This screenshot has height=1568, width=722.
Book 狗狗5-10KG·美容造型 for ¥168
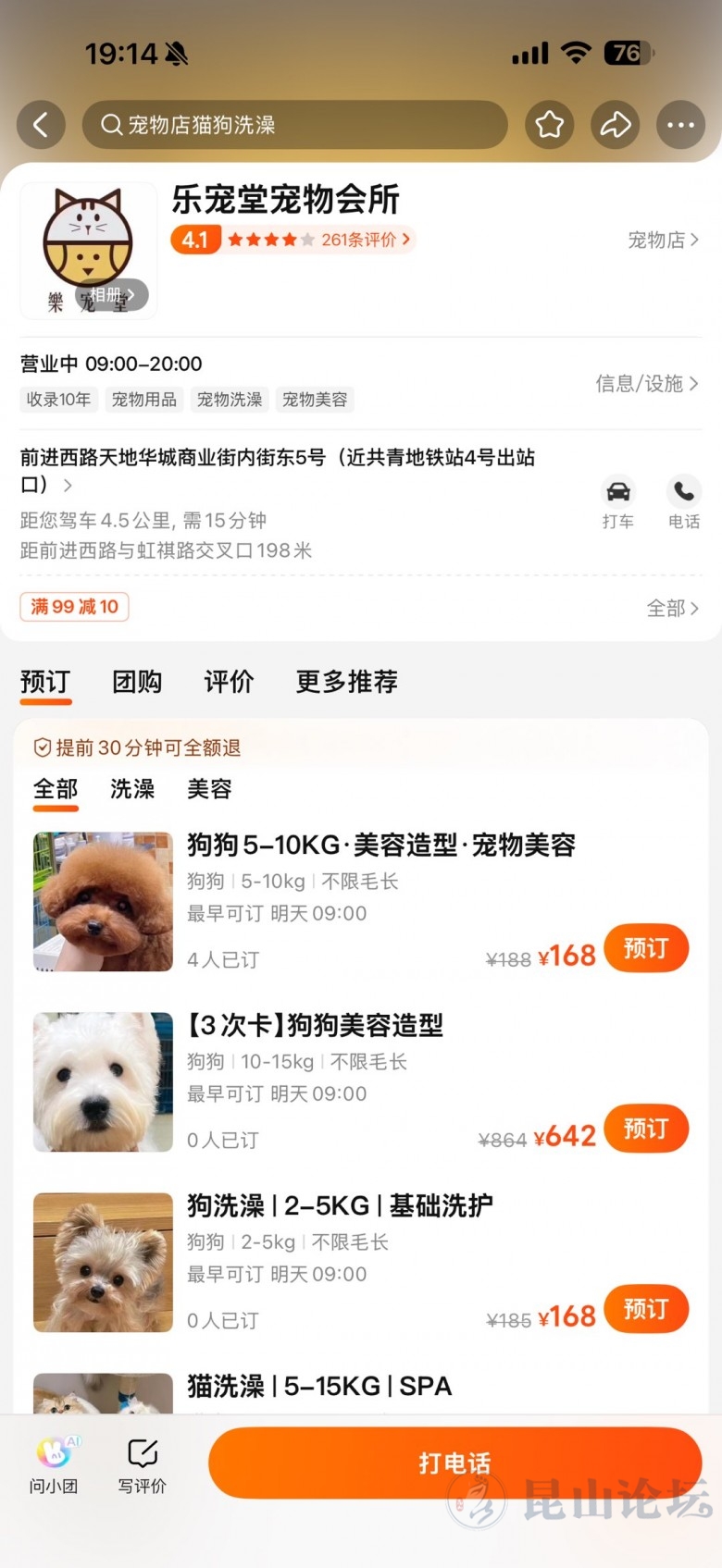[x=645, y=948]
